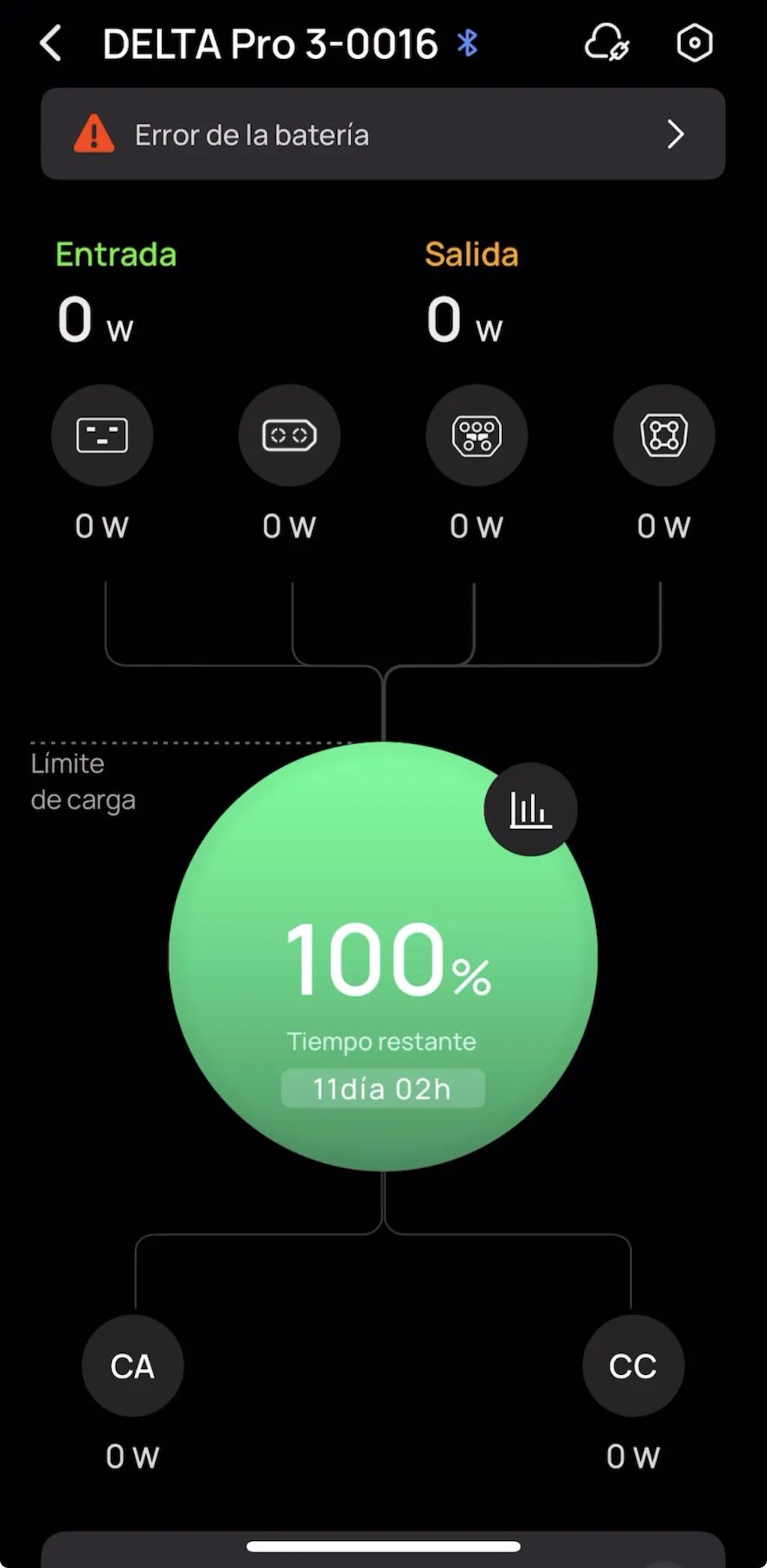Image resolution: width=767 pixels, height=1568 pixels.
Task: Open the Error de la batería alert
Action: point(383,135)
